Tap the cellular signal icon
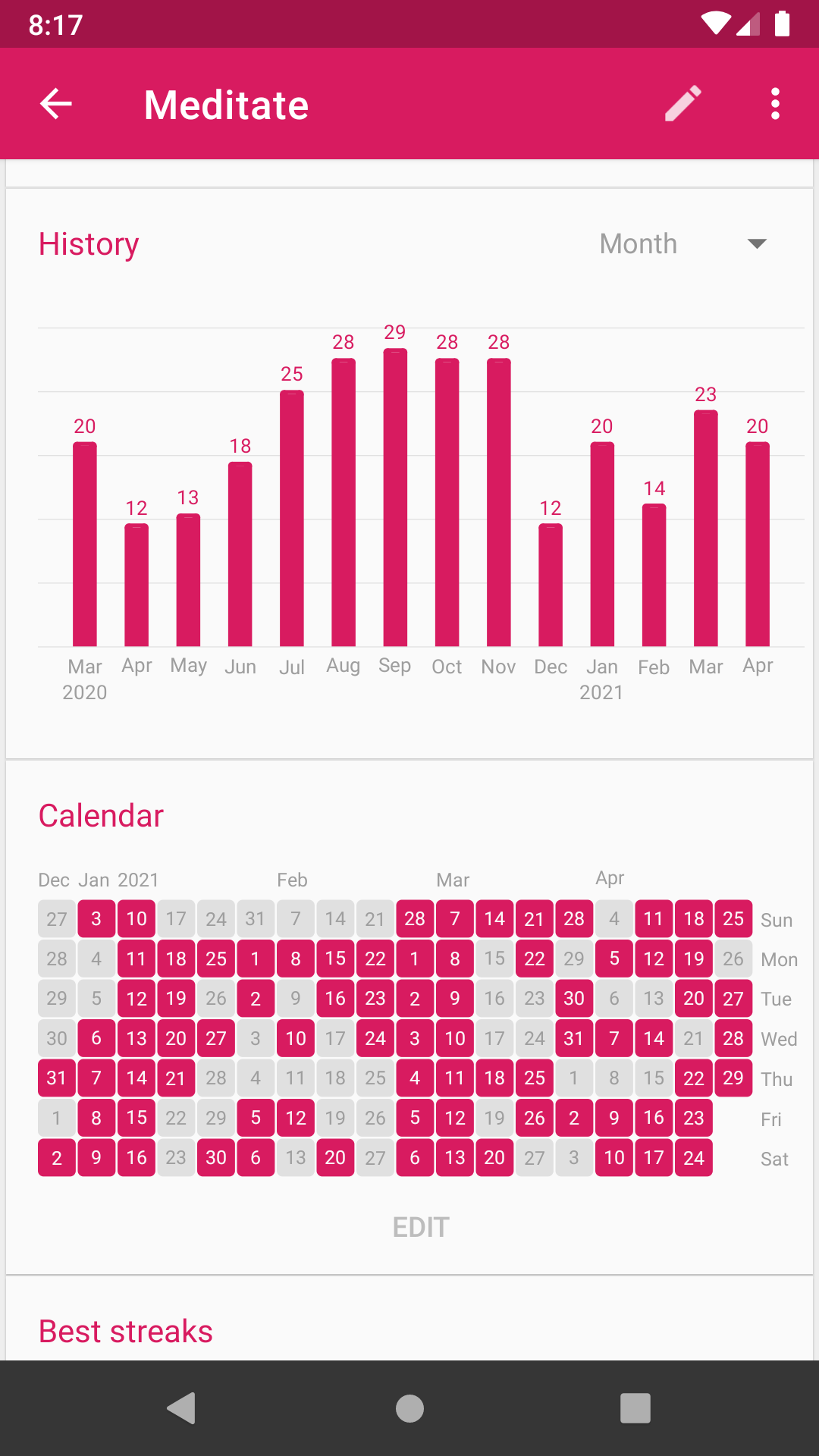 tap(747, 24)
